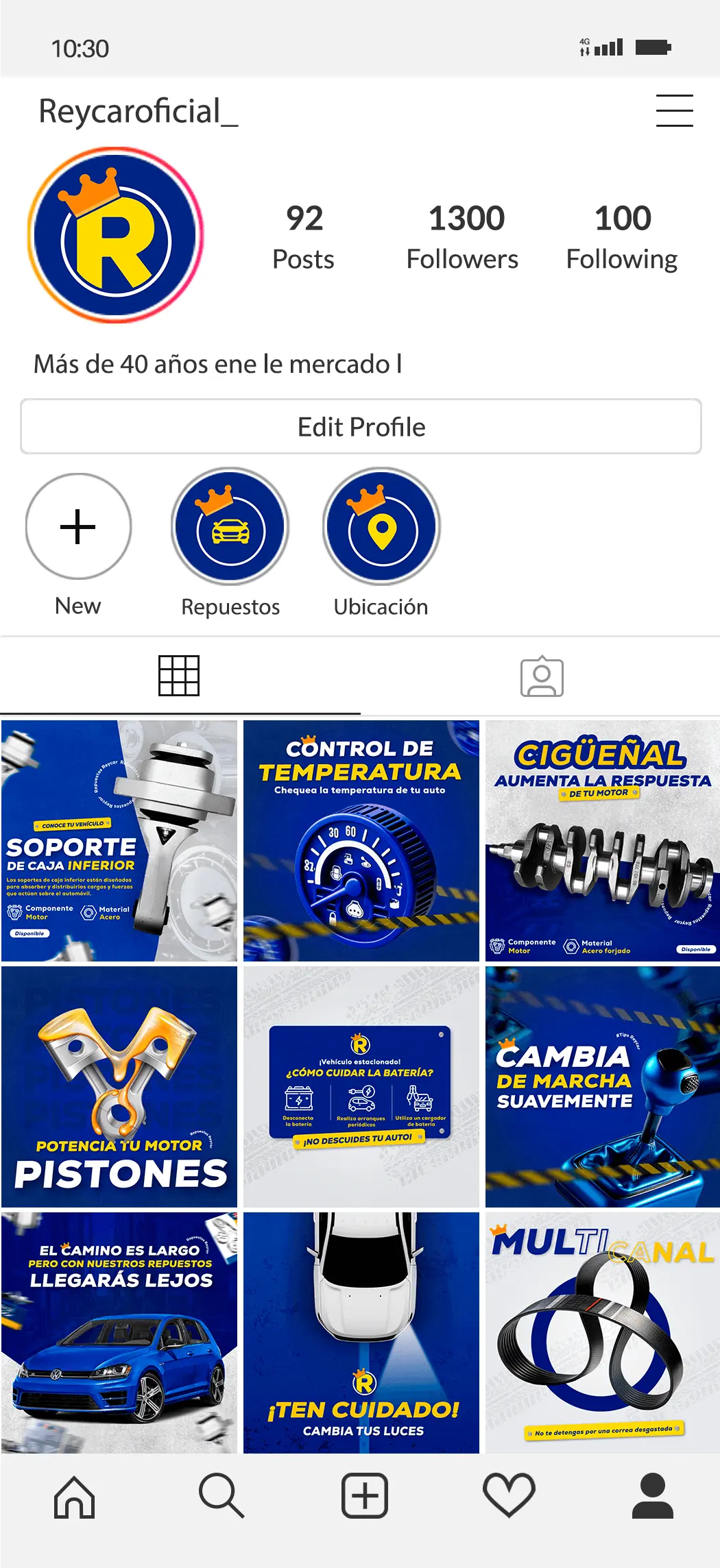View the battery care post
720x1568 pixels.
tap(361, 1086)
